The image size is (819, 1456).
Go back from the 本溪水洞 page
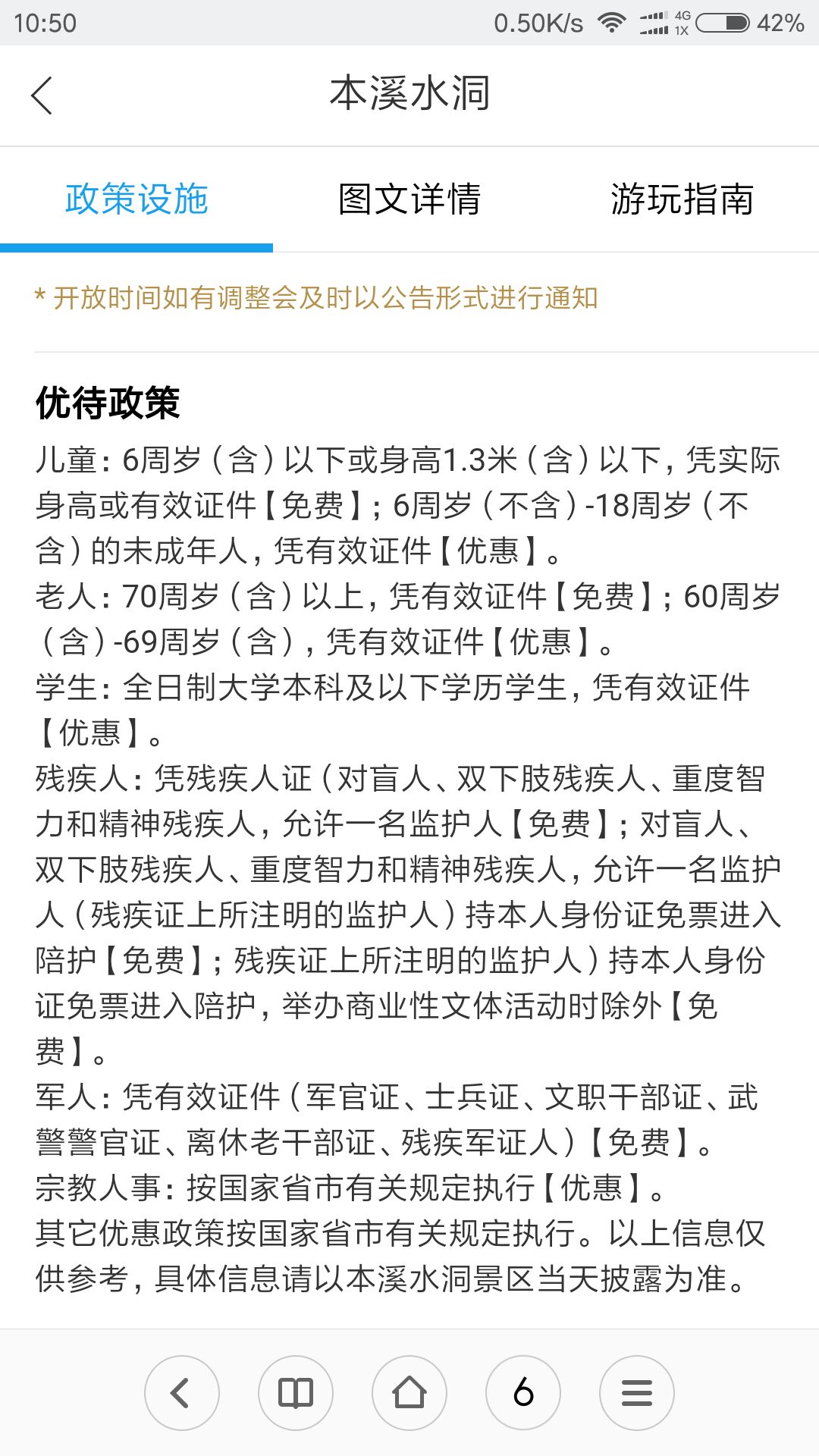[x=42, y=96]
